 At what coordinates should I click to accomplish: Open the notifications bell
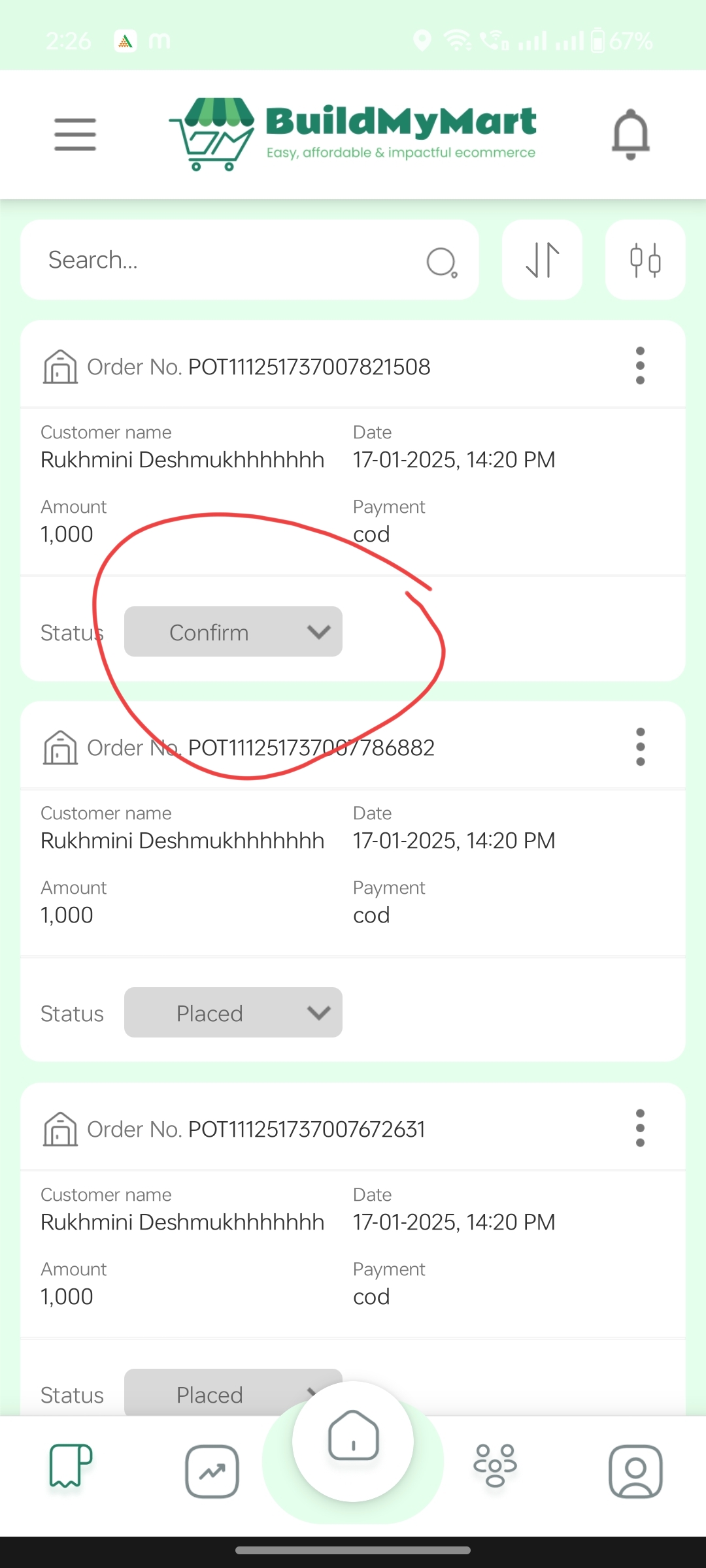pos(630,134)
